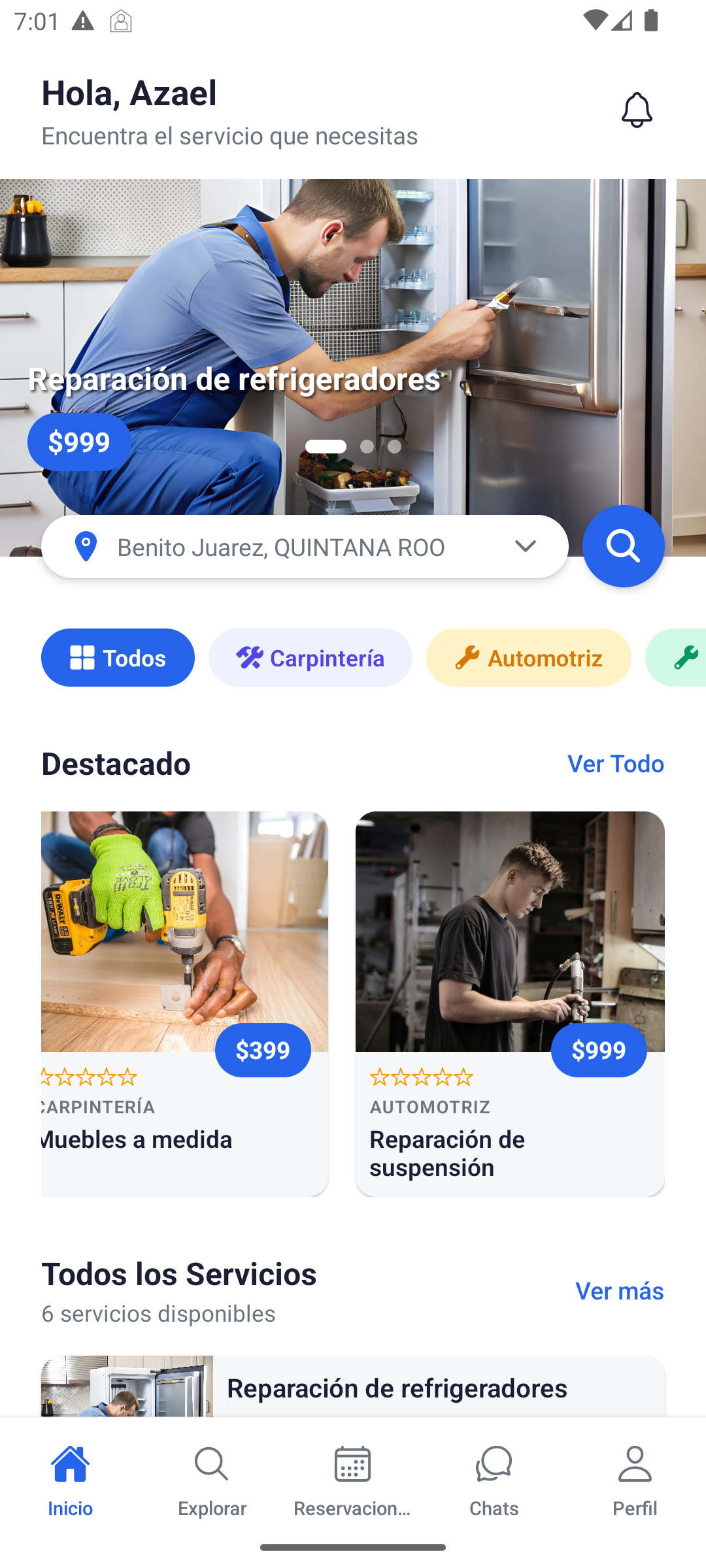The image size is (706, 1568).
Task: Open Chats via the speech bubble icon
Action: [x=494, y=1465]
